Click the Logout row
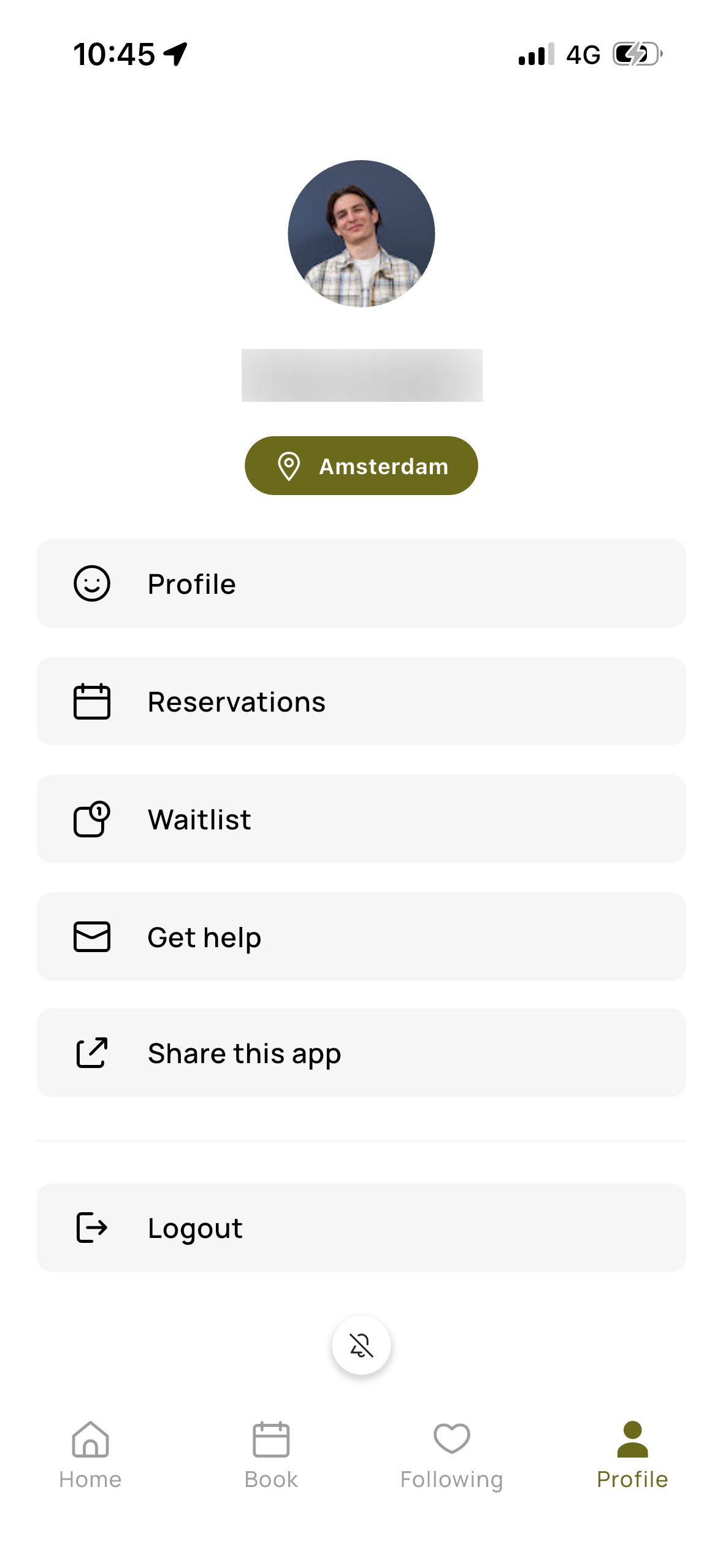The height and width of the screenshot is (1568, 723). (x=361, y=1227)
